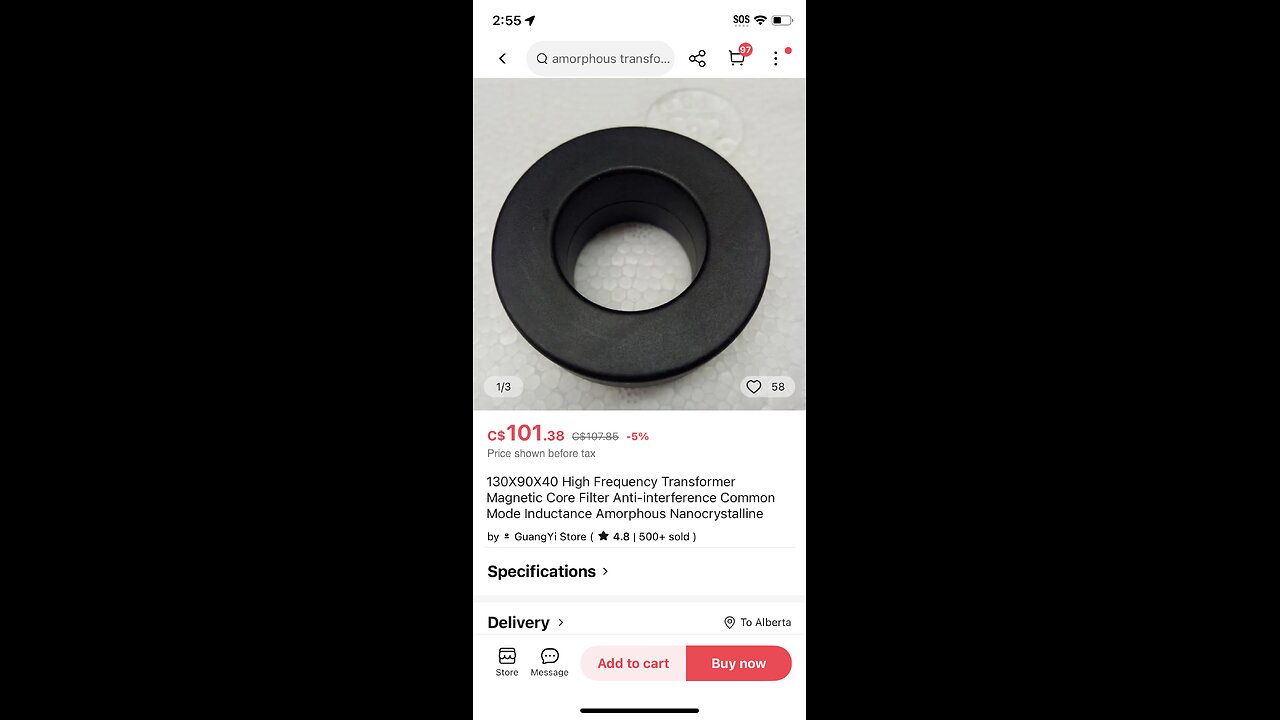Visit GuangYi Store seller page
Screen dimensions: 1280x720
click(549, 537)
